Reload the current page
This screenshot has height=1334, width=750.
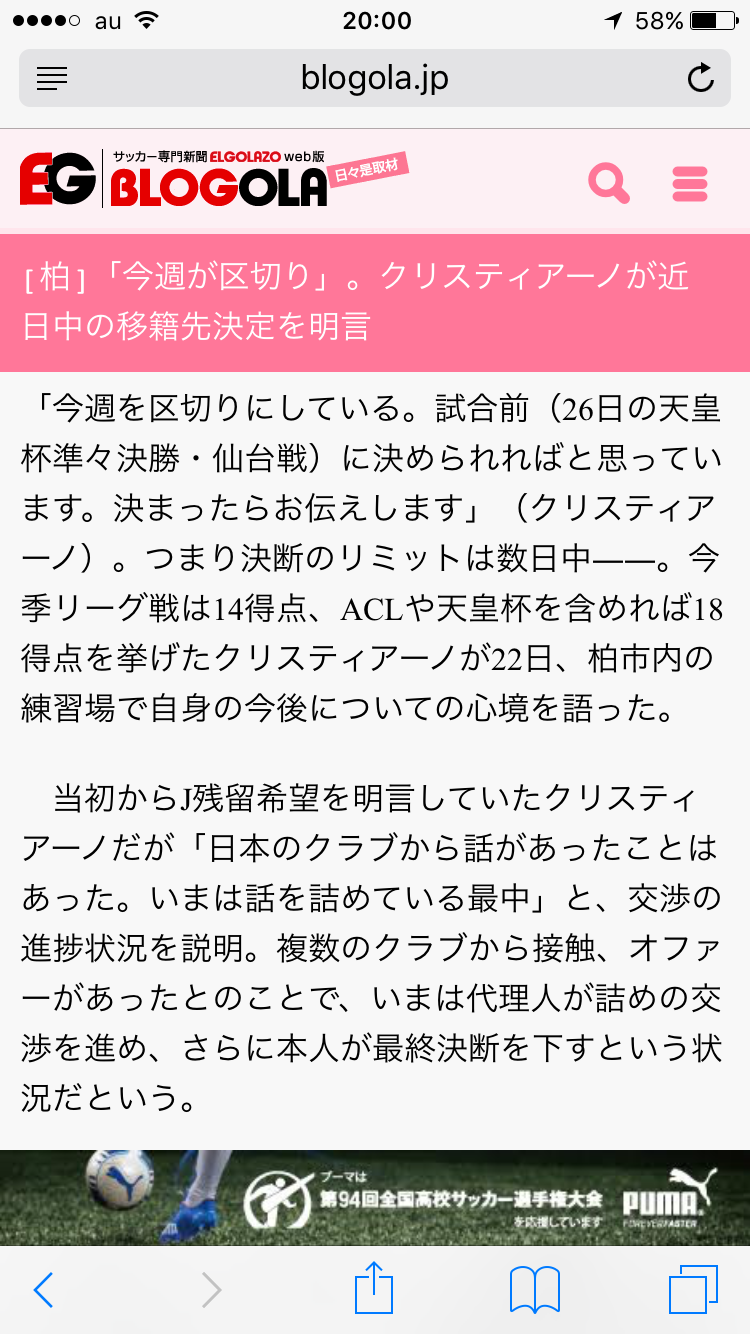[x=700, y=78]
